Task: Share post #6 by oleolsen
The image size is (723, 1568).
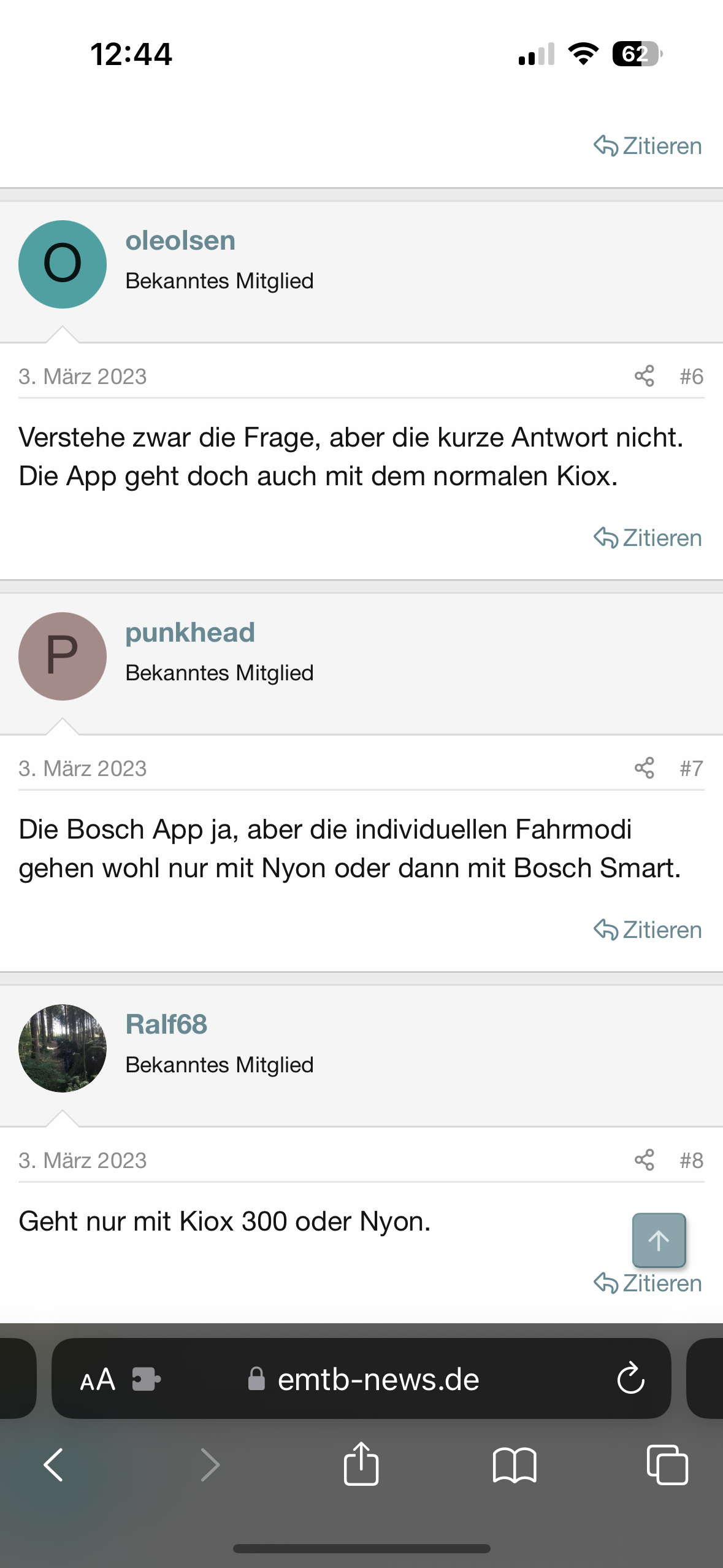Action: point(645,376)
